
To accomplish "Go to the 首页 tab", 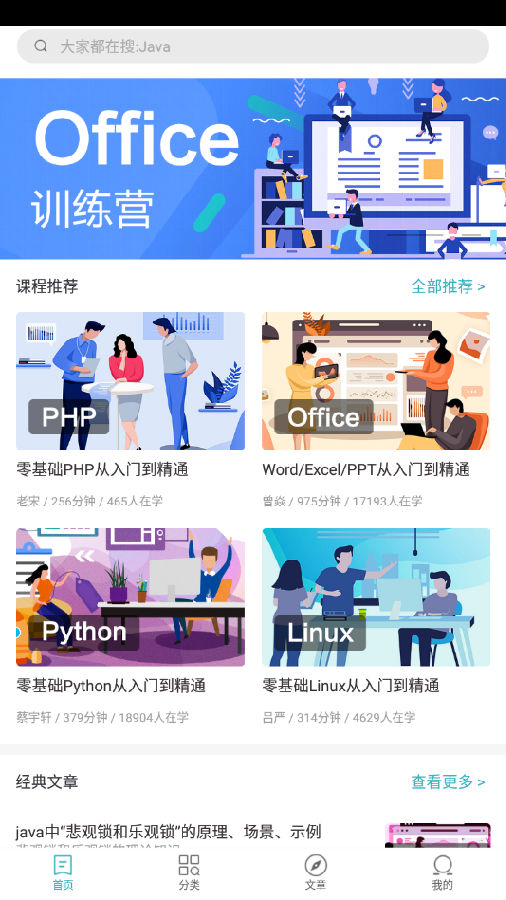I will tap(63, 872).
